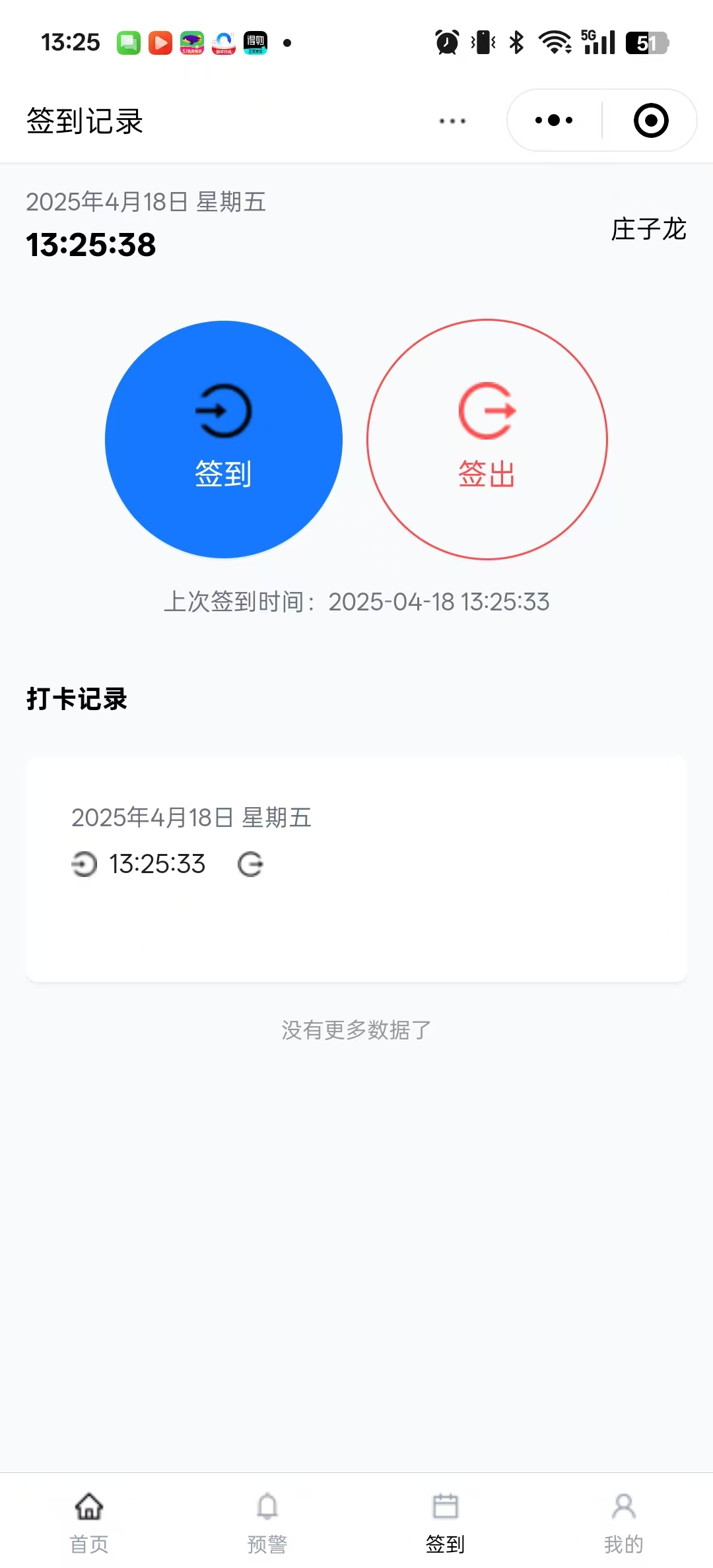The image size is (713, 1568).
Task: Tap the ellipsis next to page title 签到记录
Action: pyautogui.click(x=452, y=121)
